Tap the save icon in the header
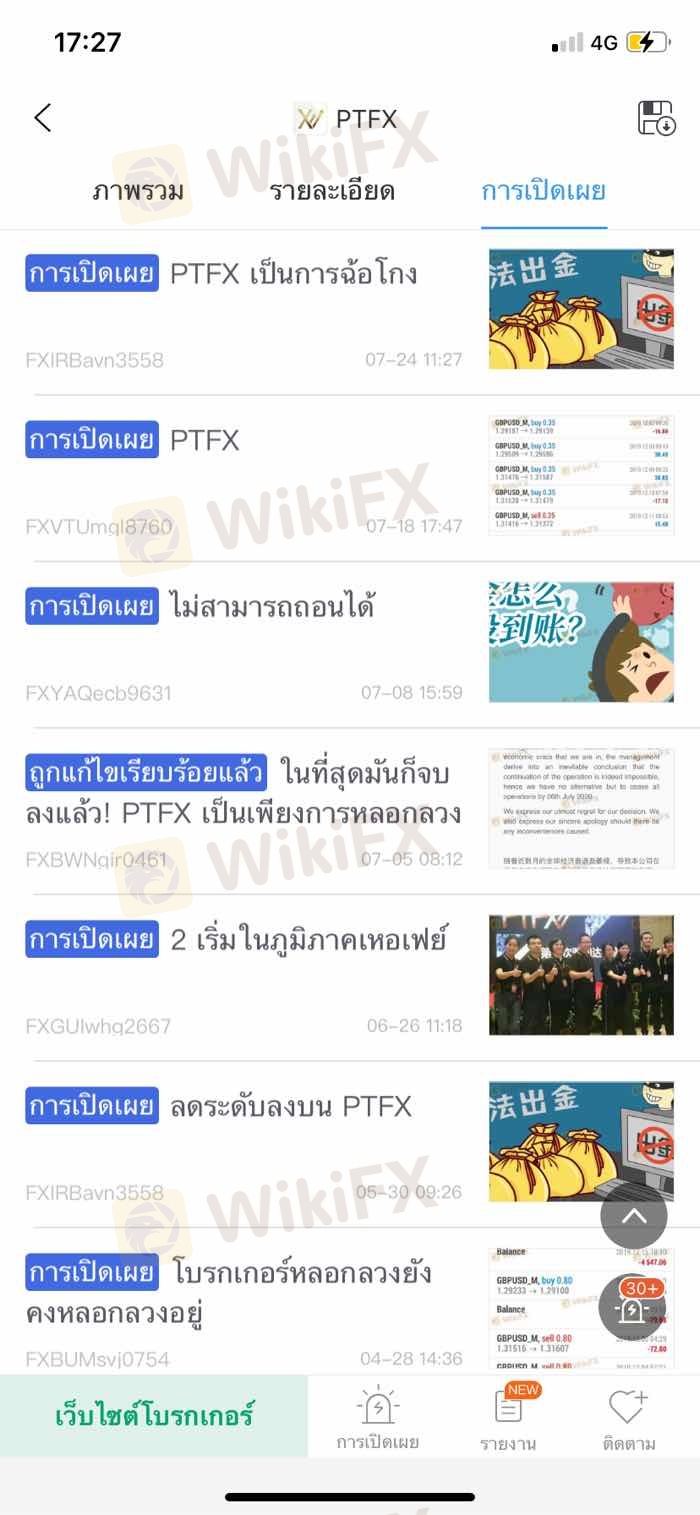 click(x=656, y=118)
